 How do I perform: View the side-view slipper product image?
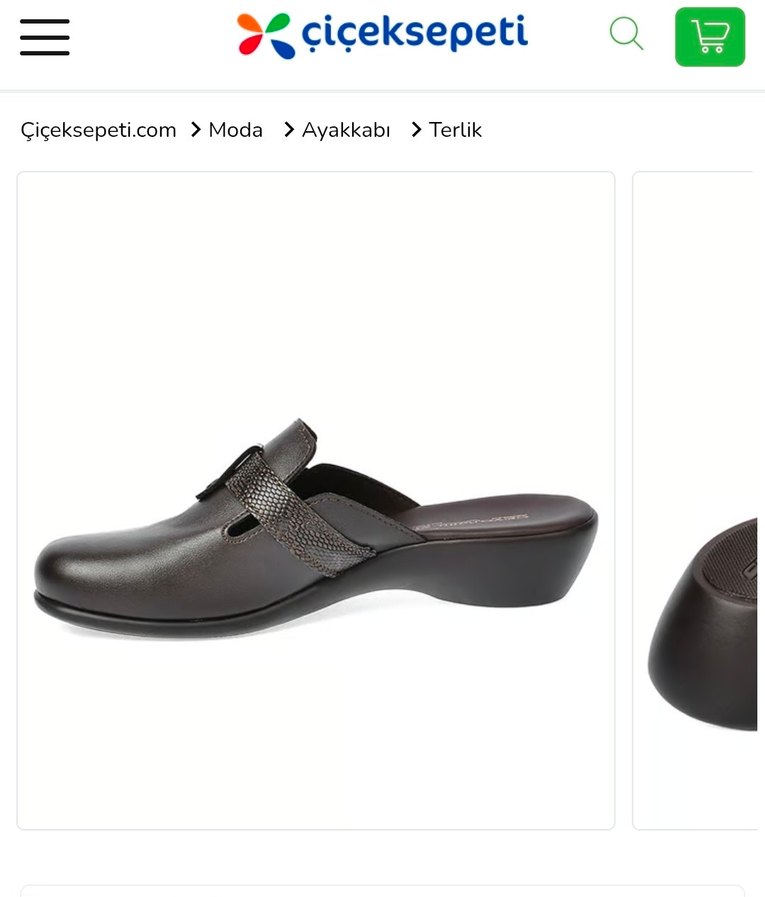[316, 500]
